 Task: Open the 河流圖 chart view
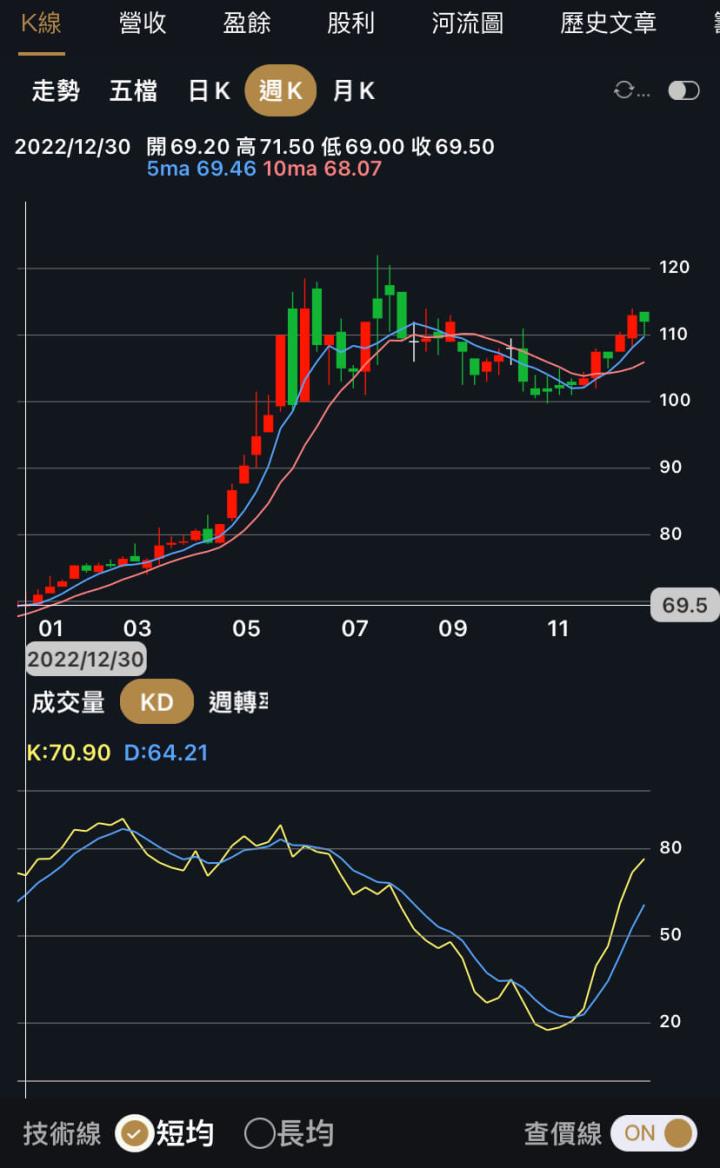point(467,24)
